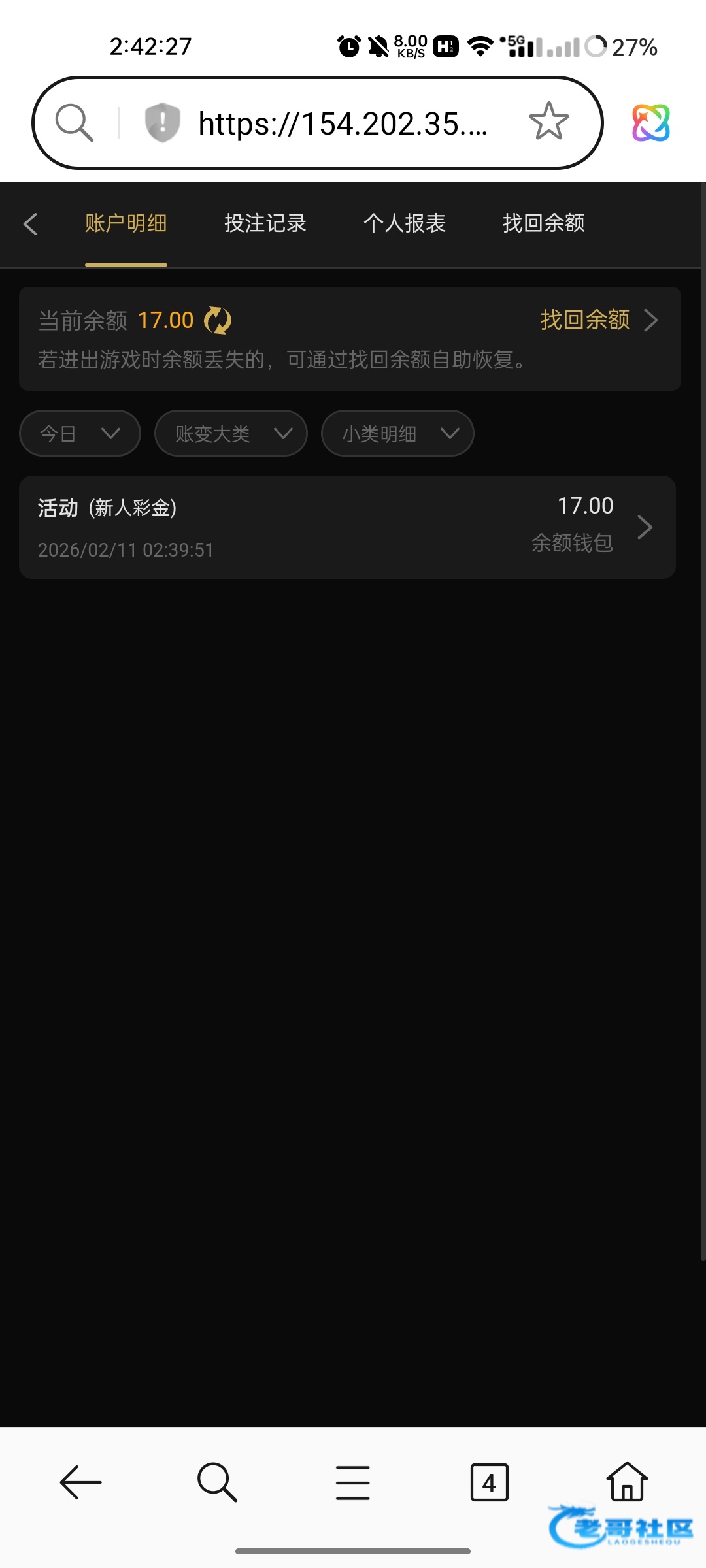Screen dimensions: 706x1568
Task: Tap the browser bottom search icon
Action: point(217,1482)
